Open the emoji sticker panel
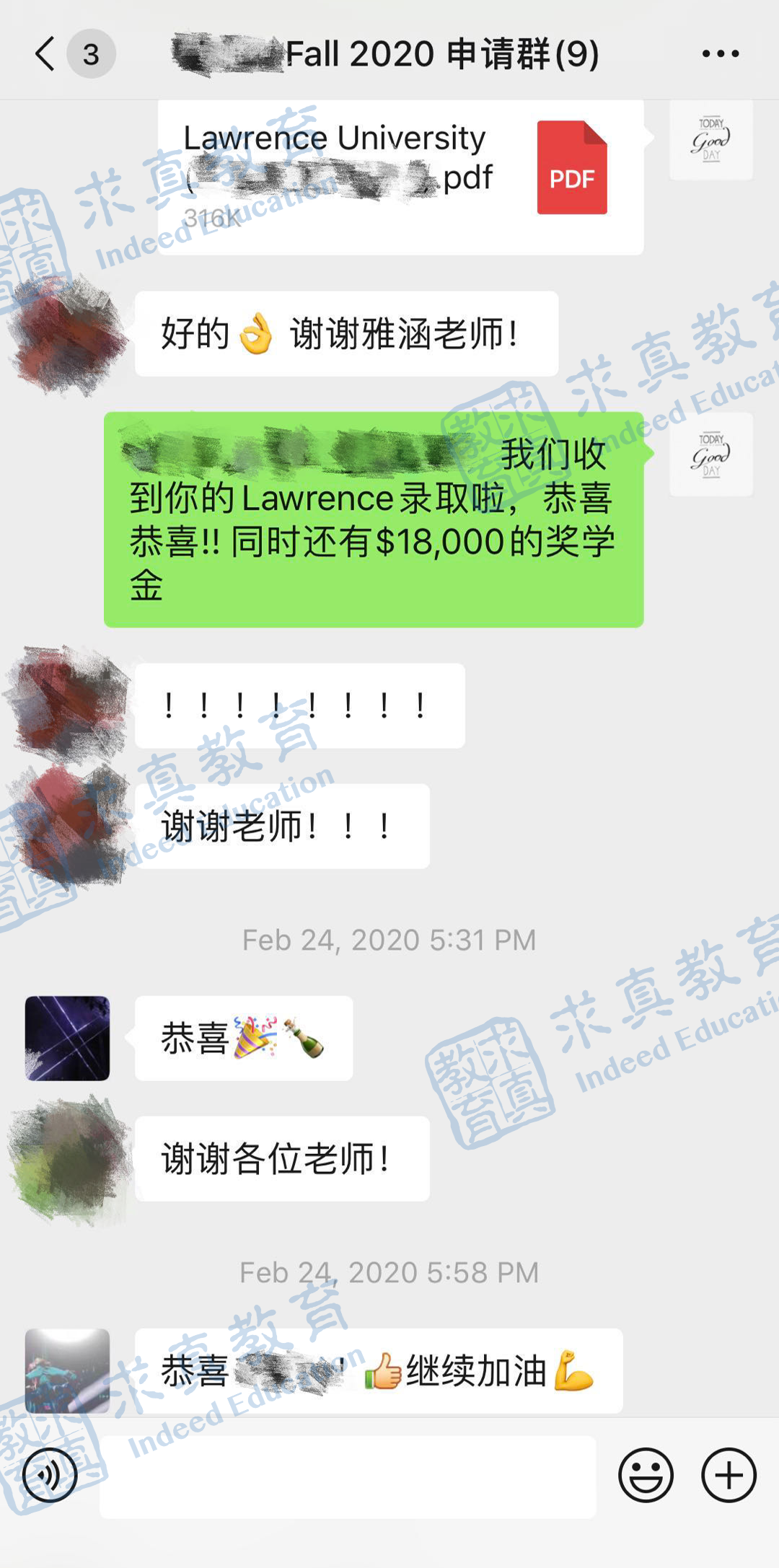 click(x=646, y=1476)
